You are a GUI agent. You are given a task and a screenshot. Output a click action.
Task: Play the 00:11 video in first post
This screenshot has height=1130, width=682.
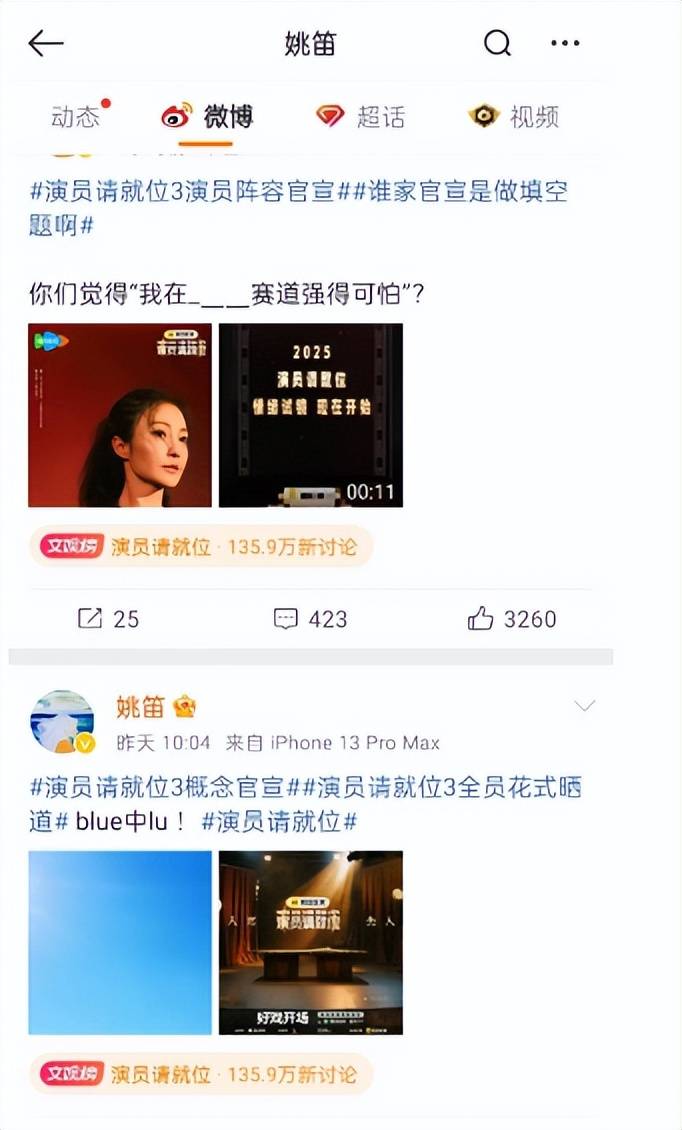coord(311,415)
